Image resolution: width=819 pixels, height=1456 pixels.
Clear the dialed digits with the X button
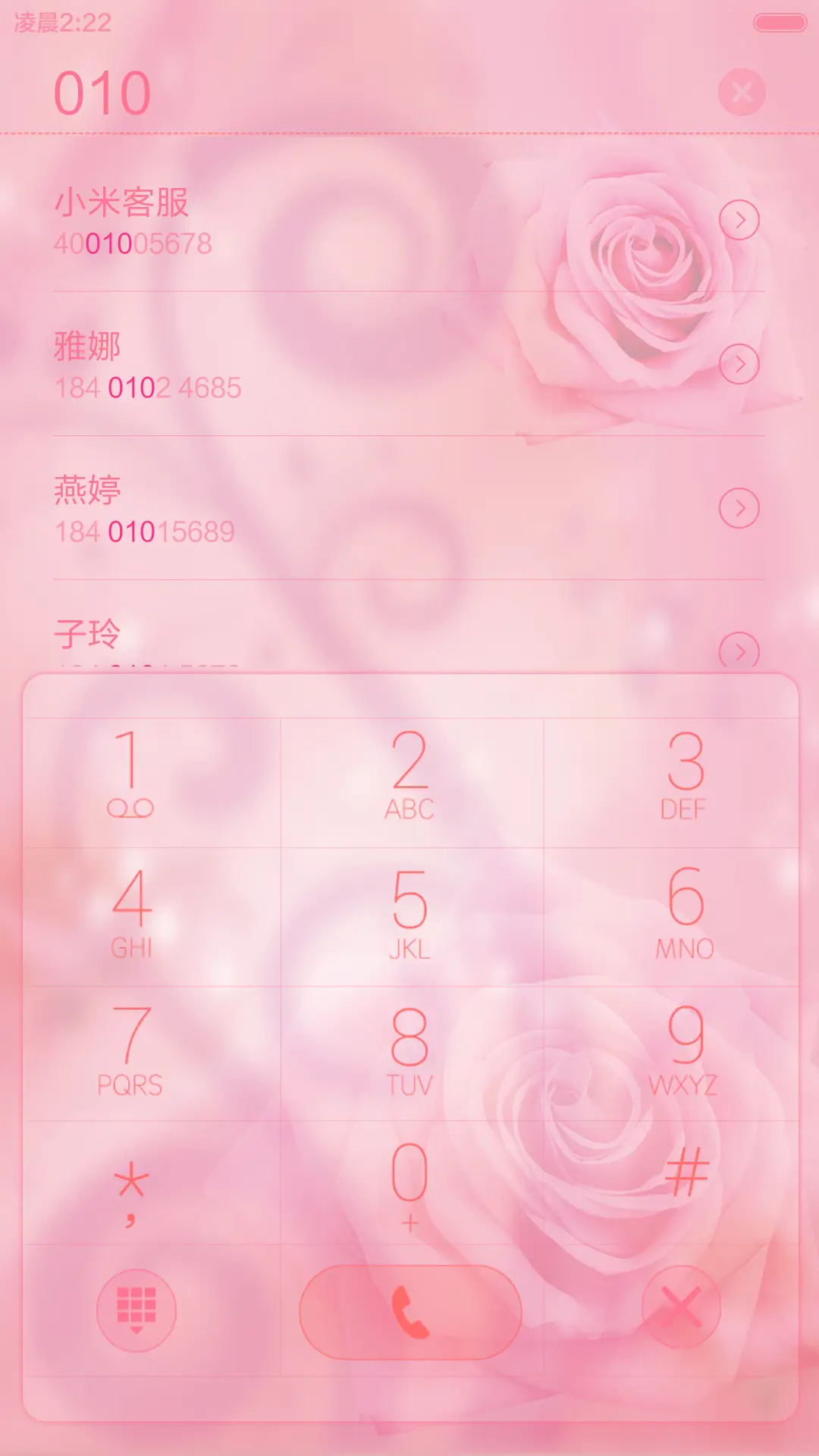tap(741, 91)
